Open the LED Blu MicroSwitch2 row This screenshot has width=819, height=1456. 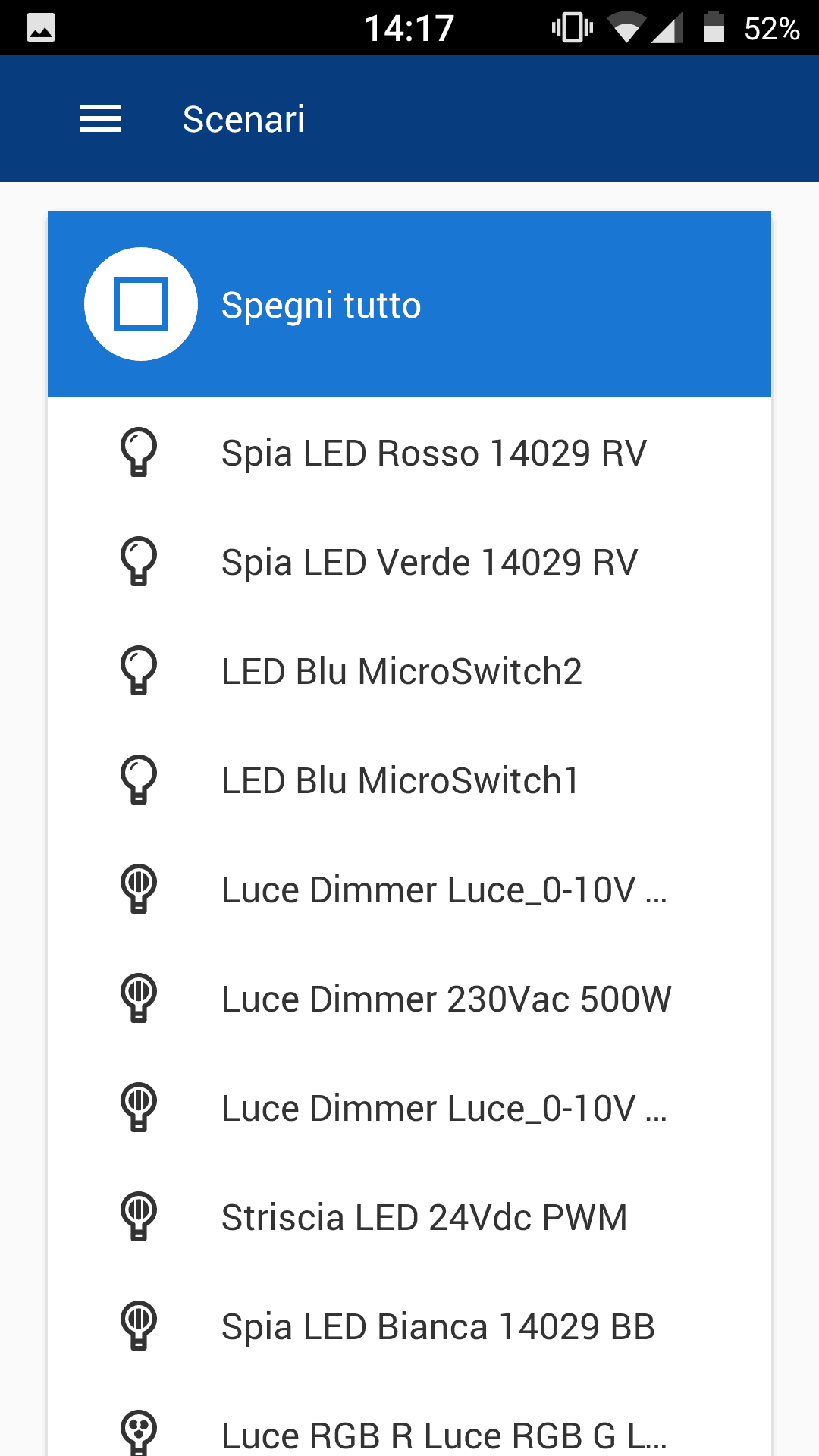pyautogui.click(x=409, y=671)
